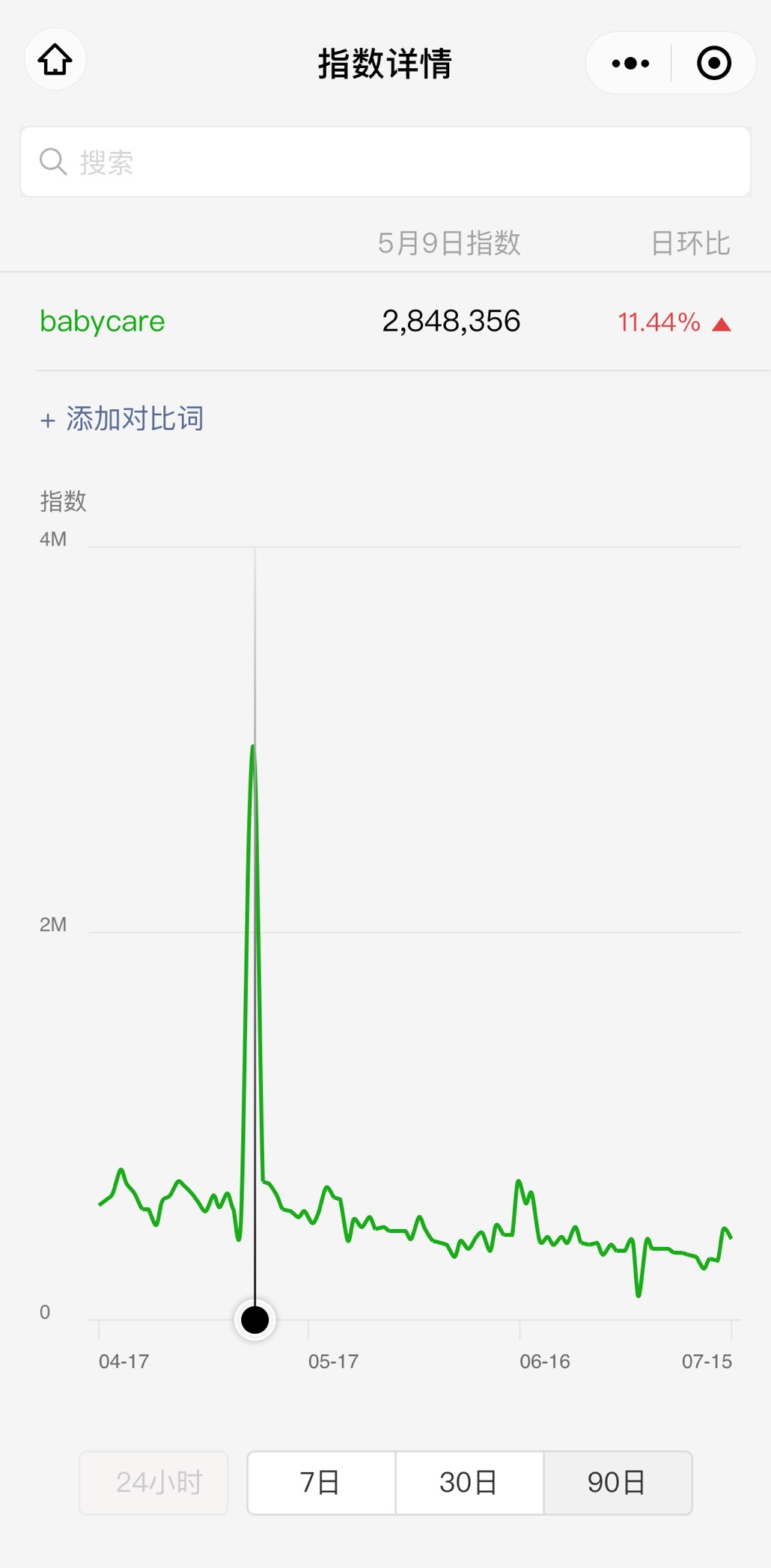The height and width of the screenshot is (1568, 771).
Task: Open the three-dot more options menu
Action: [630, 64]
